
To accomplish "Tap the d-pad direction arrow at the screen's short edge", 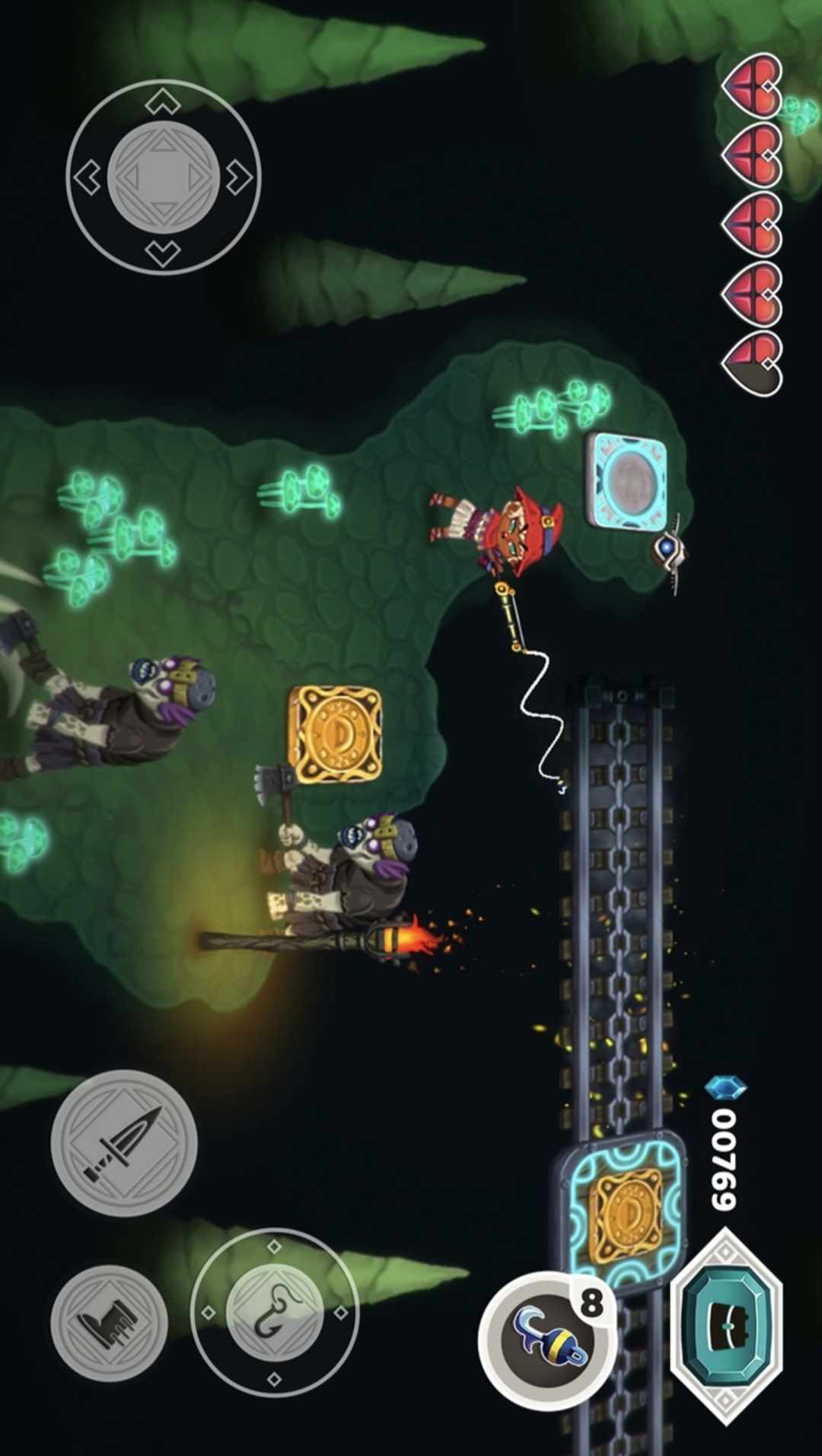I will pos(162,101).
